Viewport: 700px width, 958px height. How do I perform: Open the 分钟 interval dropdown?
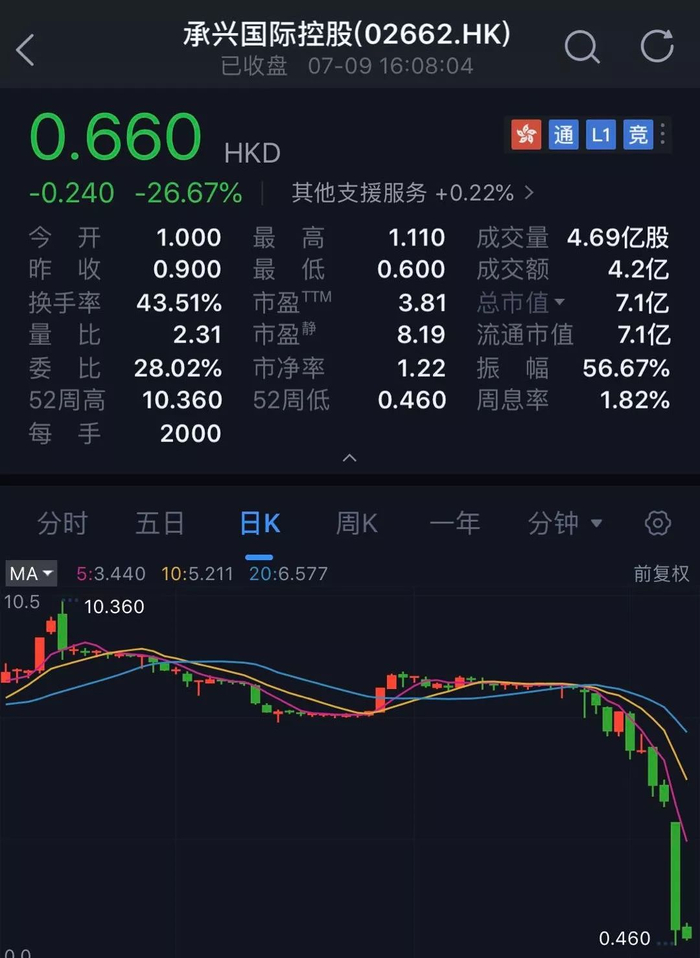(565, 523)
